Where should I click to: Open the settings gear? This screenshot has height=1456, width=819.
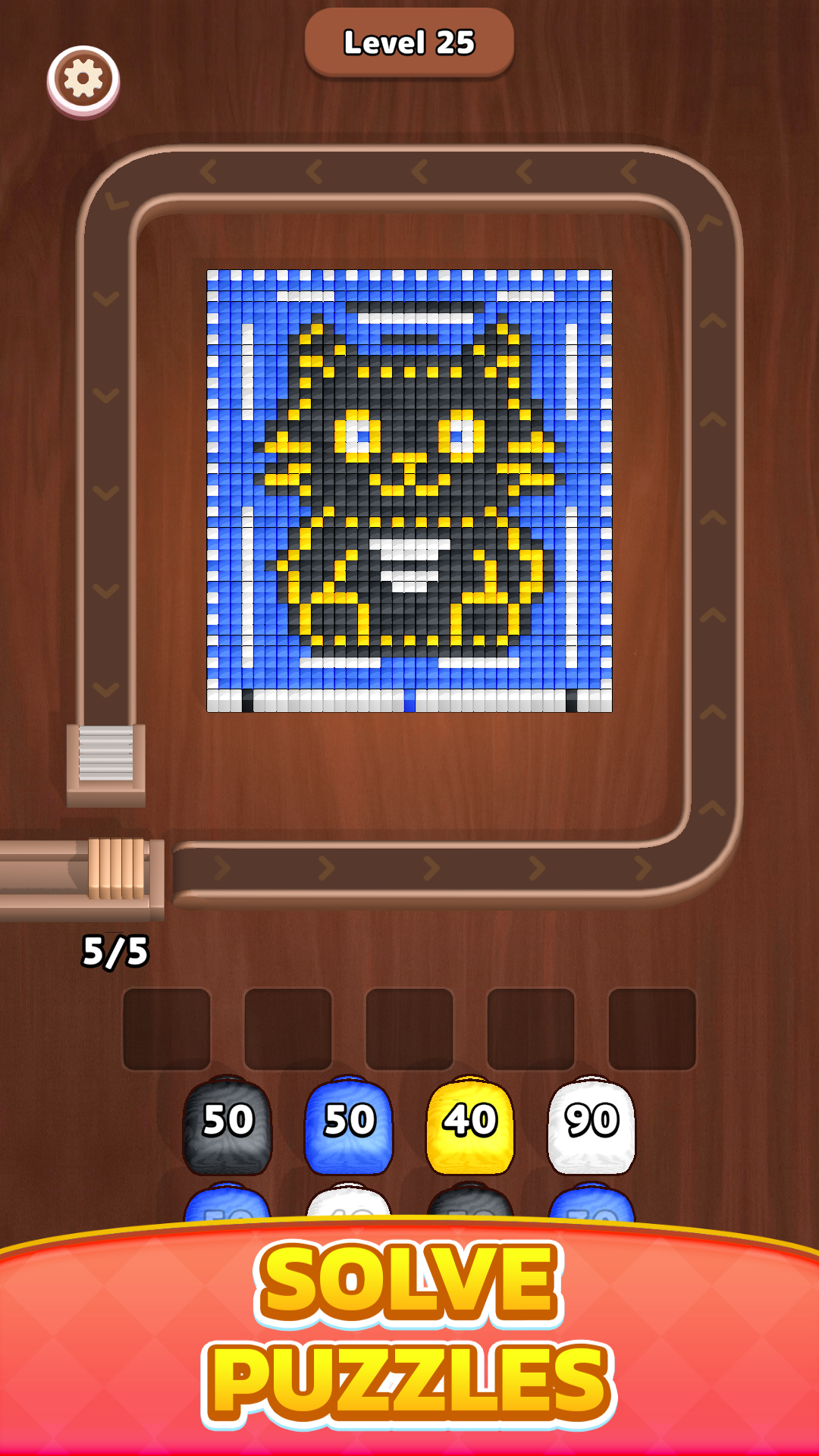[83, 79]
